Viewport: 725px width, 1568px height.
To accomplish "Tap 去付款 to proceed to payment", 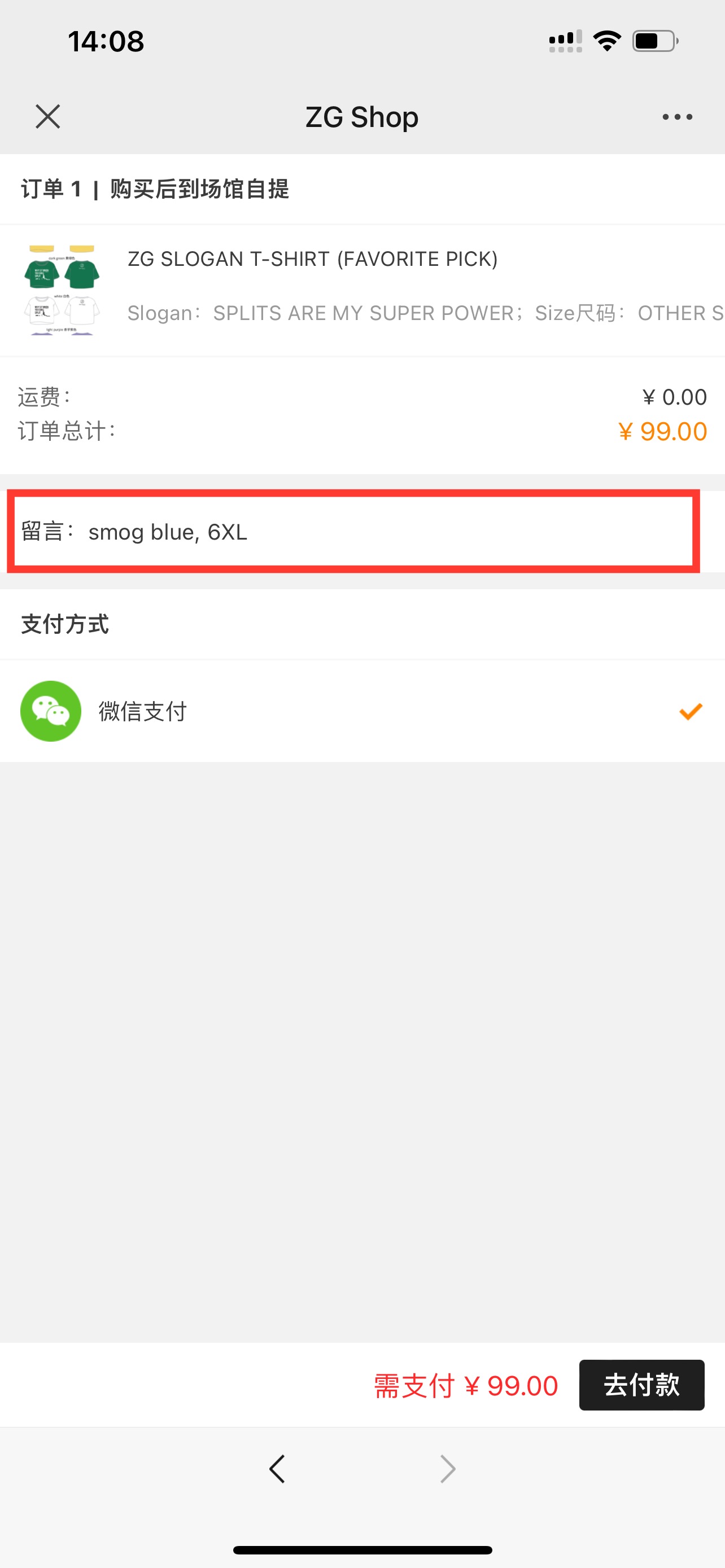I will pyautogui.click(x=641, y=1385).
